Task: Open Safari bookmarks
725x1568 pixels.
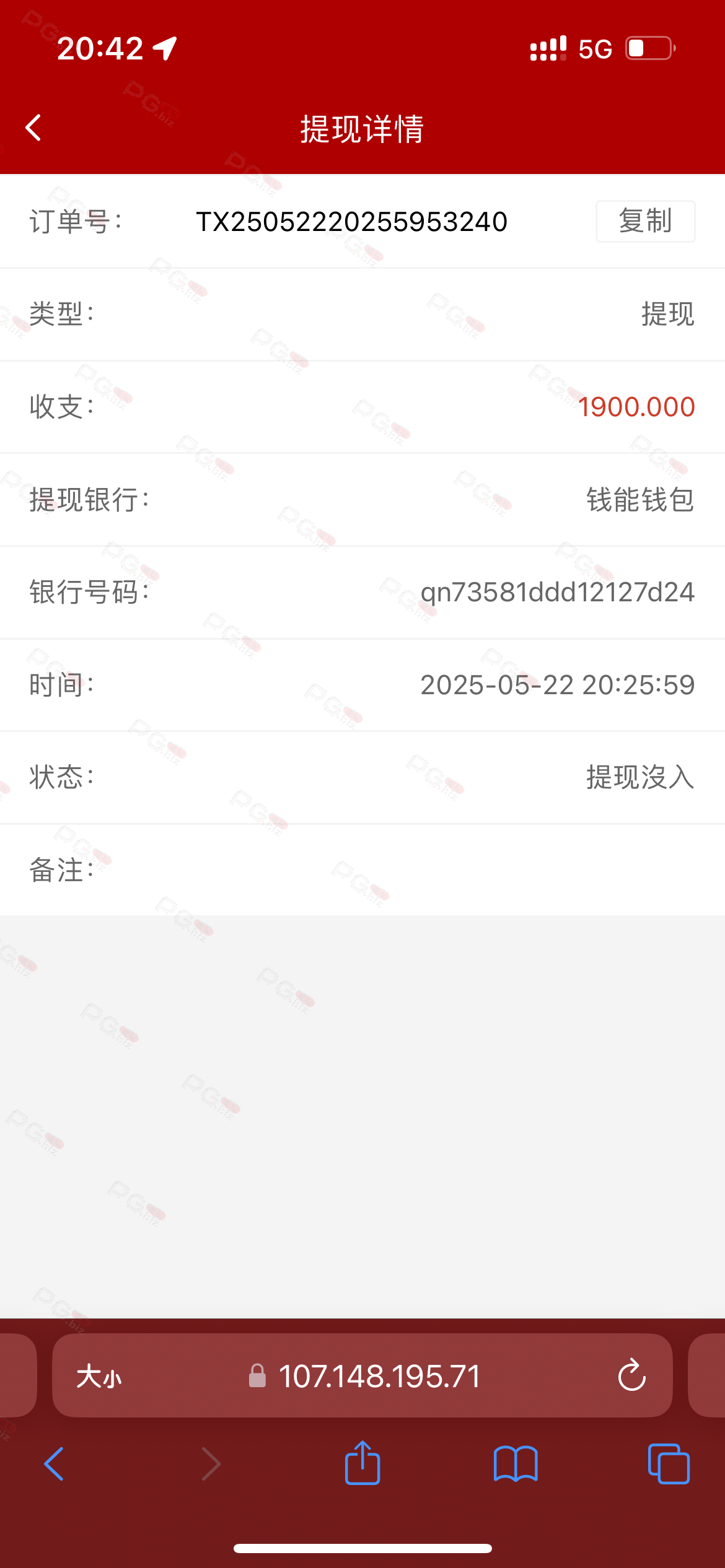Action: (x=516, y=1464)
